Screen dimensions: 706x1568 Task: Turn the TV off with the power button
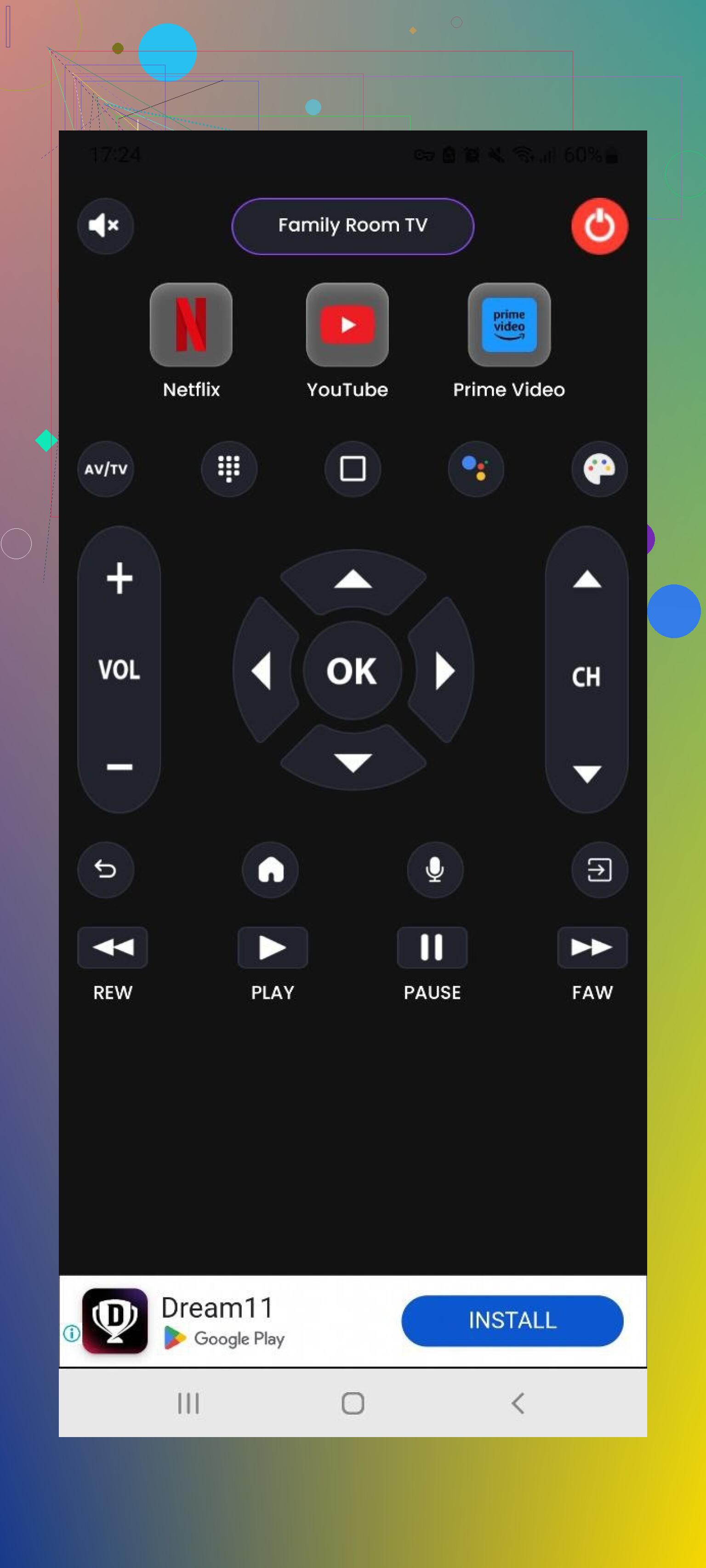(599, 226)
